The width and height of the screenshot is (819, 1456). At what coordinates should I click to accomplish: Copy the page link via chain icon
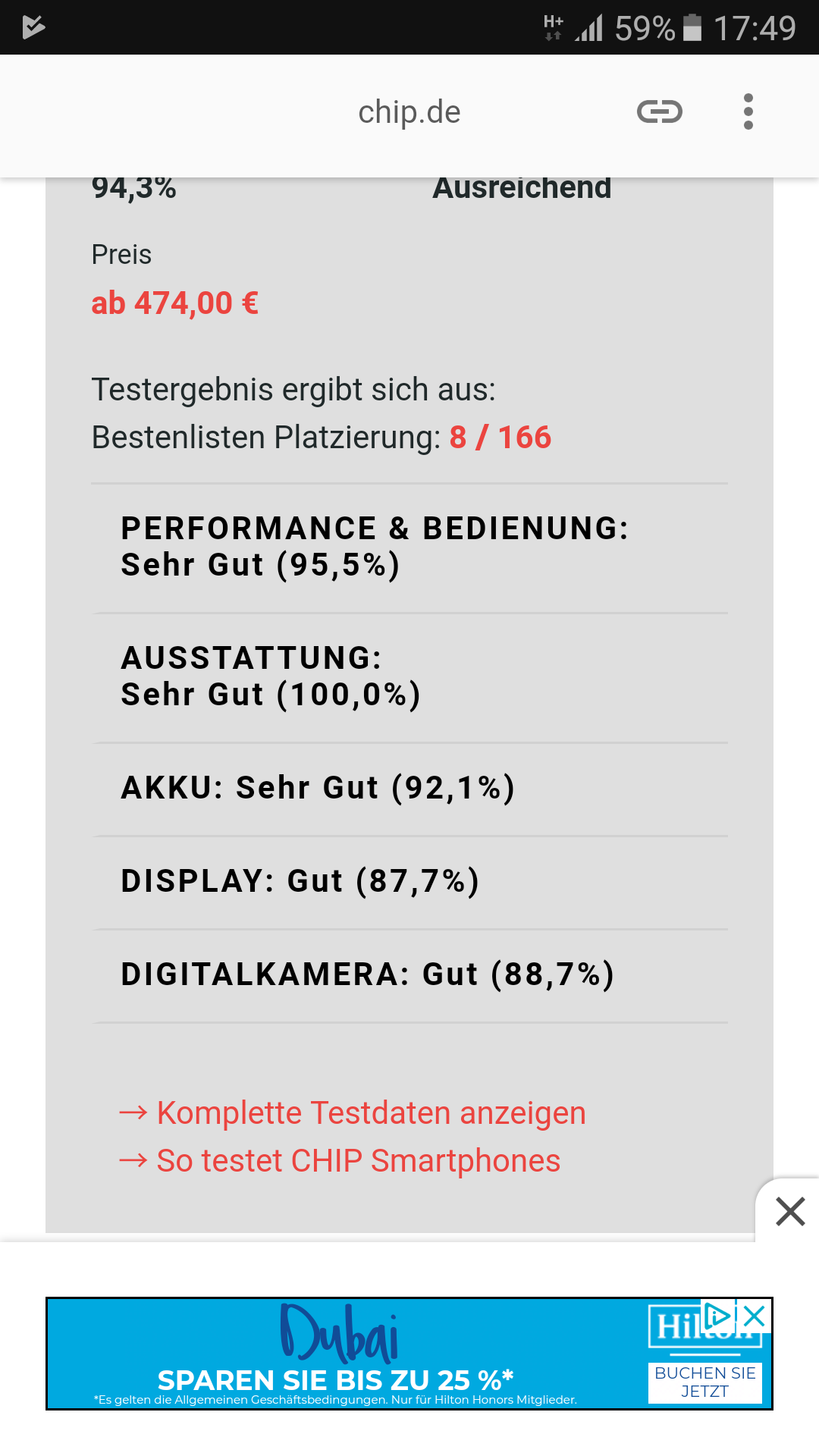[x=659, y=112]
